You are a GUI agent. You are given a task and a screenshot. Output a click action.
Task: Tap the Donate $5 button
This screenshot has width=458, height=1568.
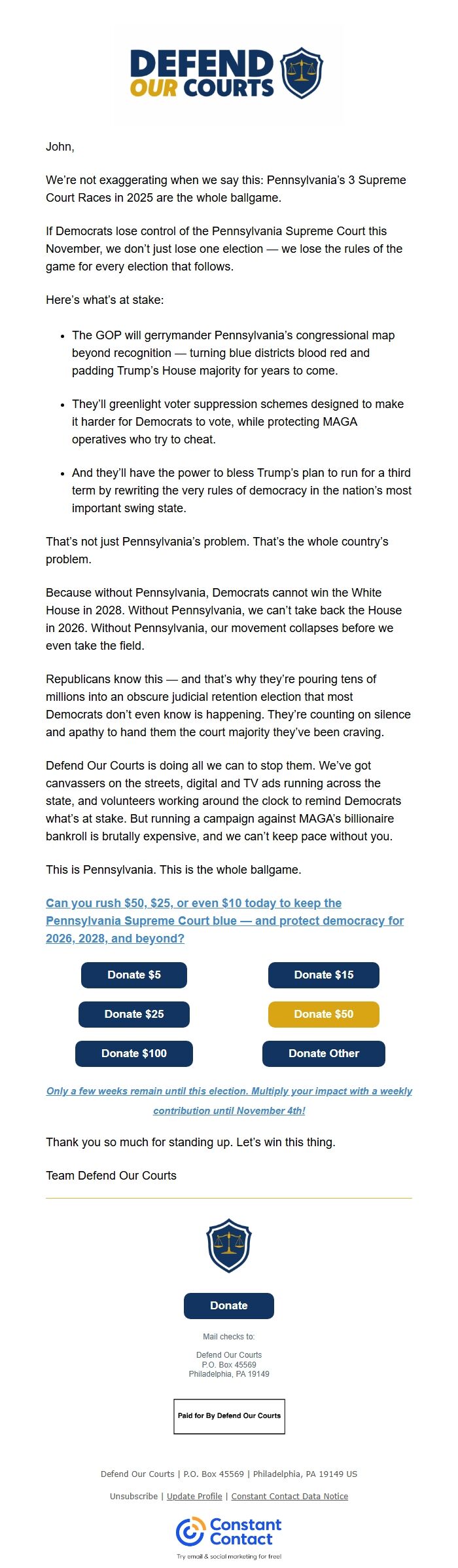pyautogui.click(x=134, y=975)
